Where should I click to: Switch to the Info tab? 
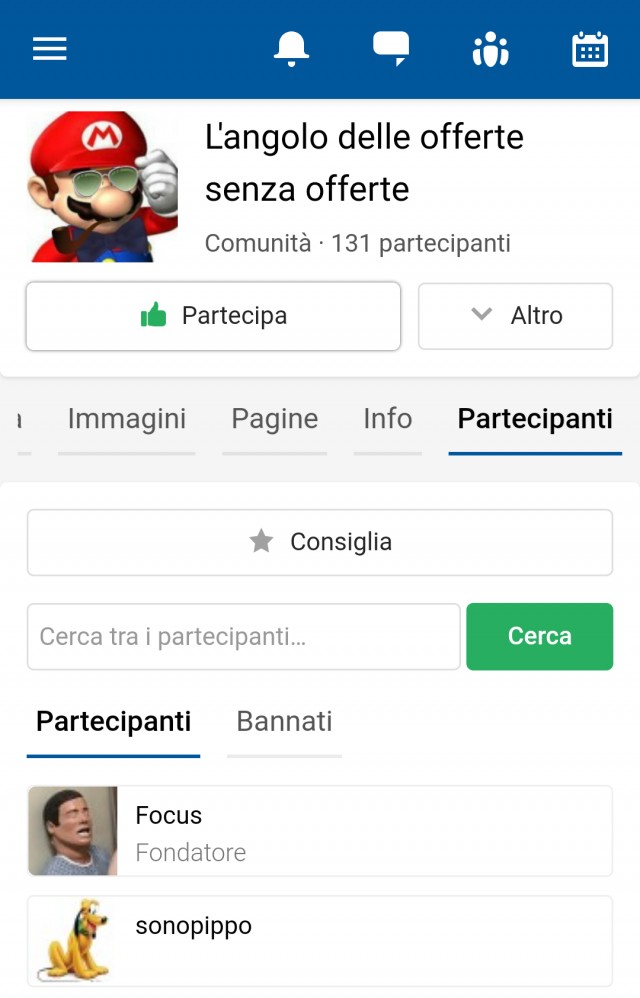tap(388, 419)
